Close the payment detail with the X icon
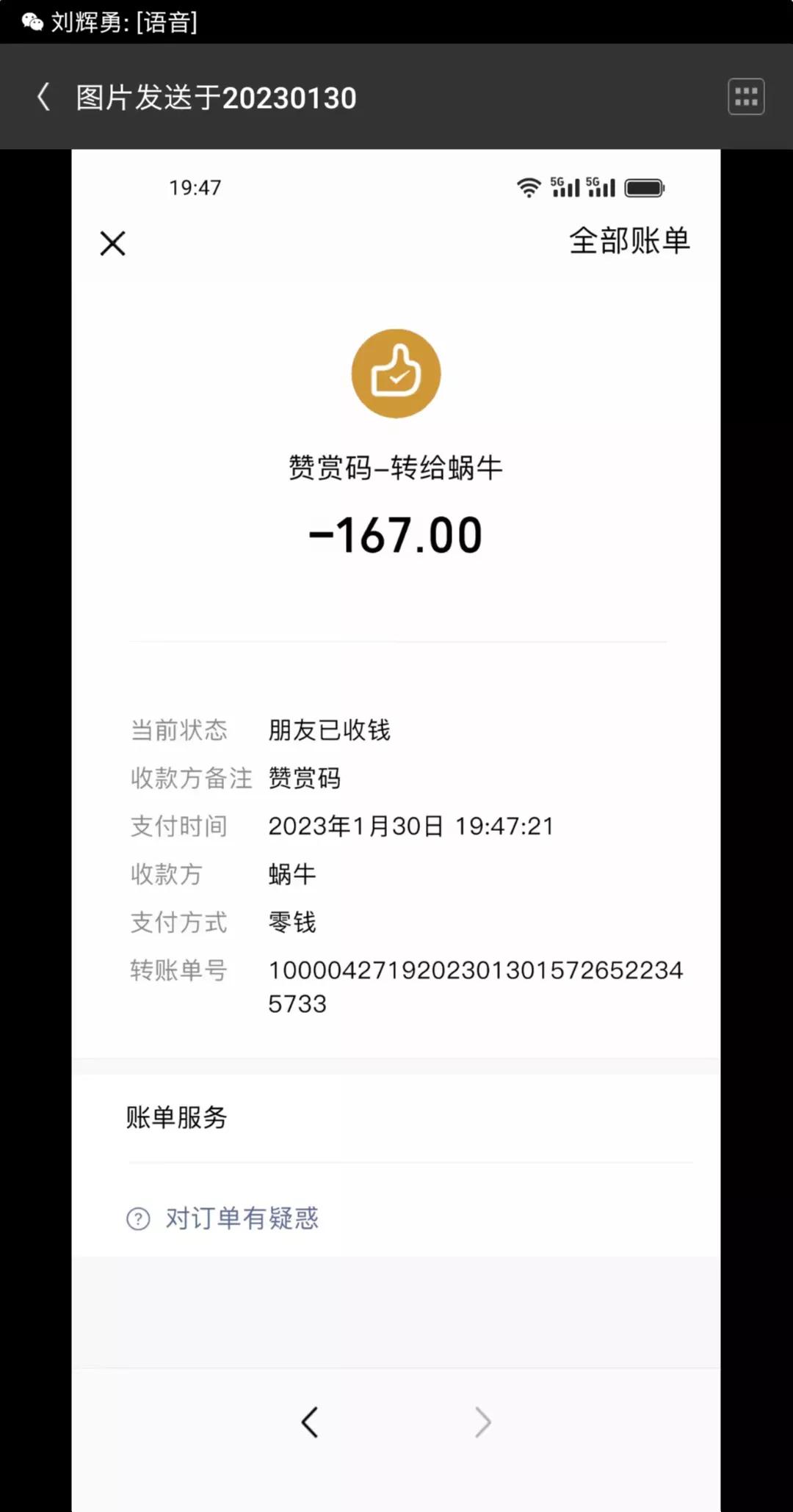This screenshot has height=1512, width=793. point(112,243)
